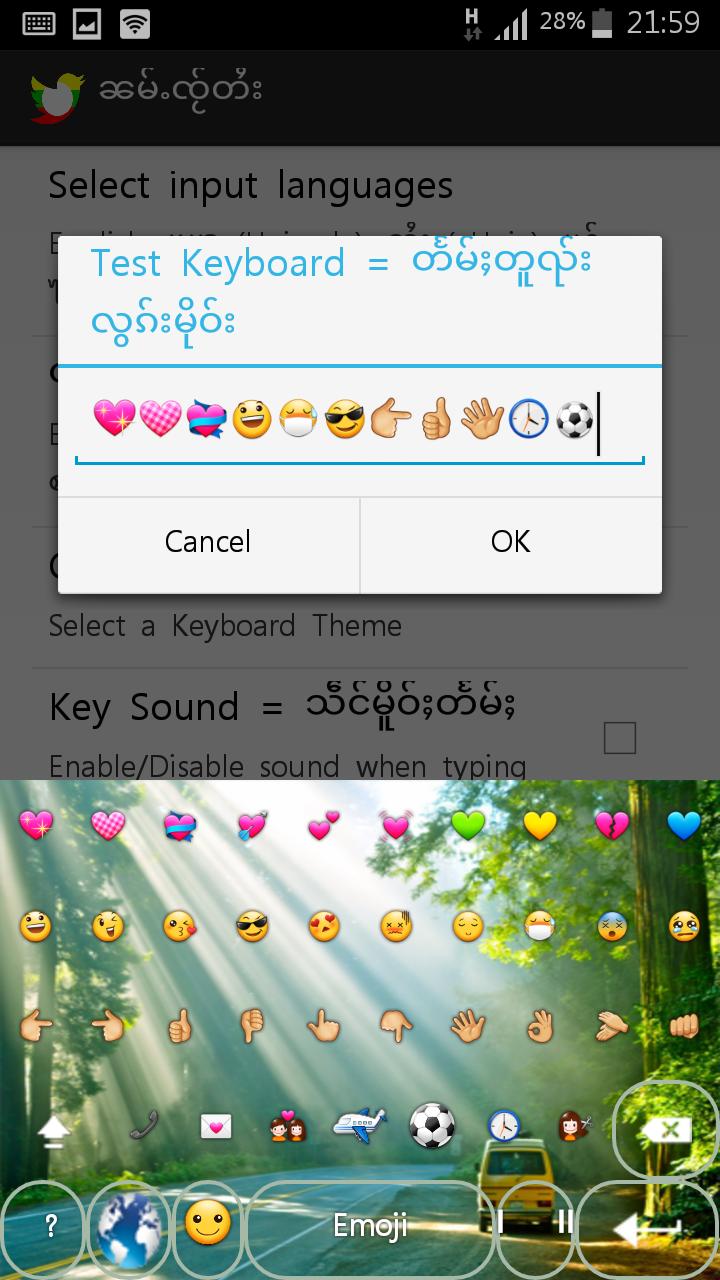Insert the telephone receiver emoji
Image resolution: width=720 pixels, height=1280 pixels.
(x=144, y=1126)
